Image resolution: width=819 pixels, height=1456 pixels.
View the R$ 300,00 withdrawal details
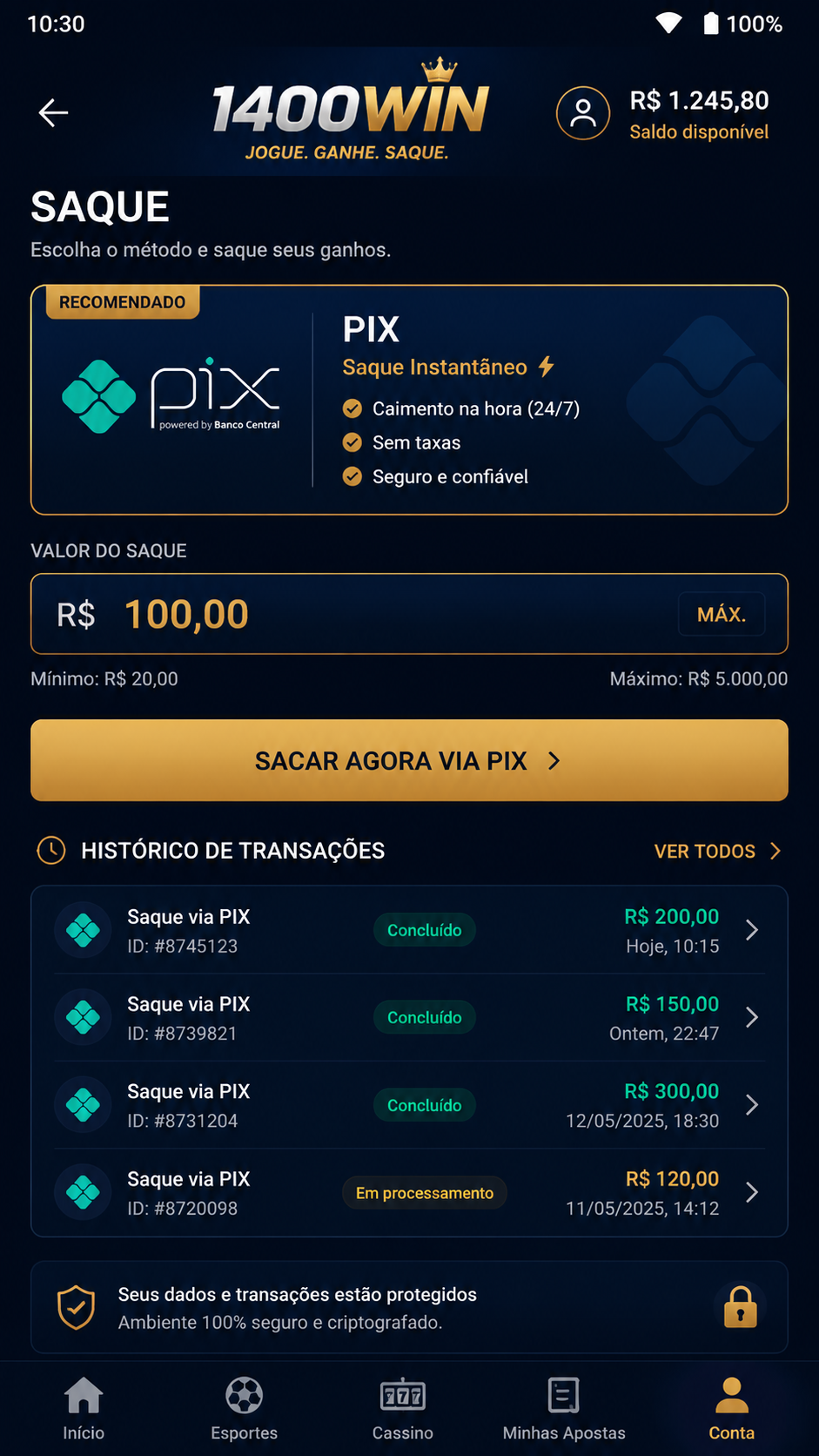coord(409,1105)
